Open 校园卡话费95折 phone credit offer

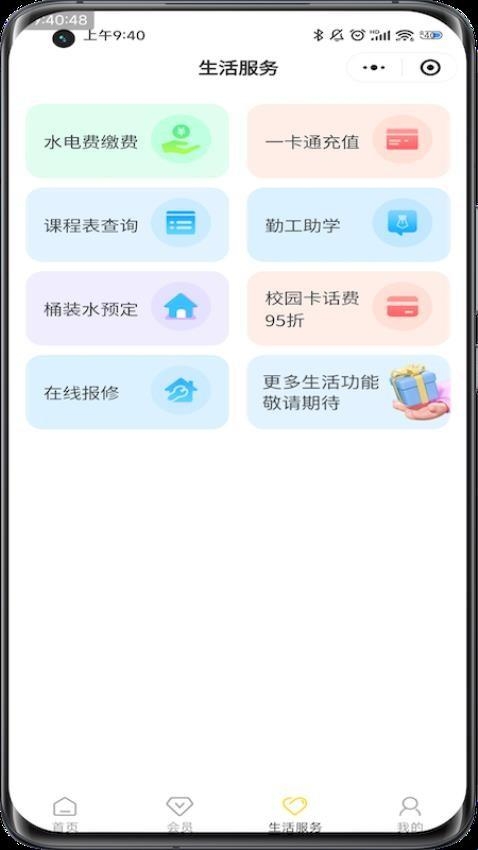348,308
